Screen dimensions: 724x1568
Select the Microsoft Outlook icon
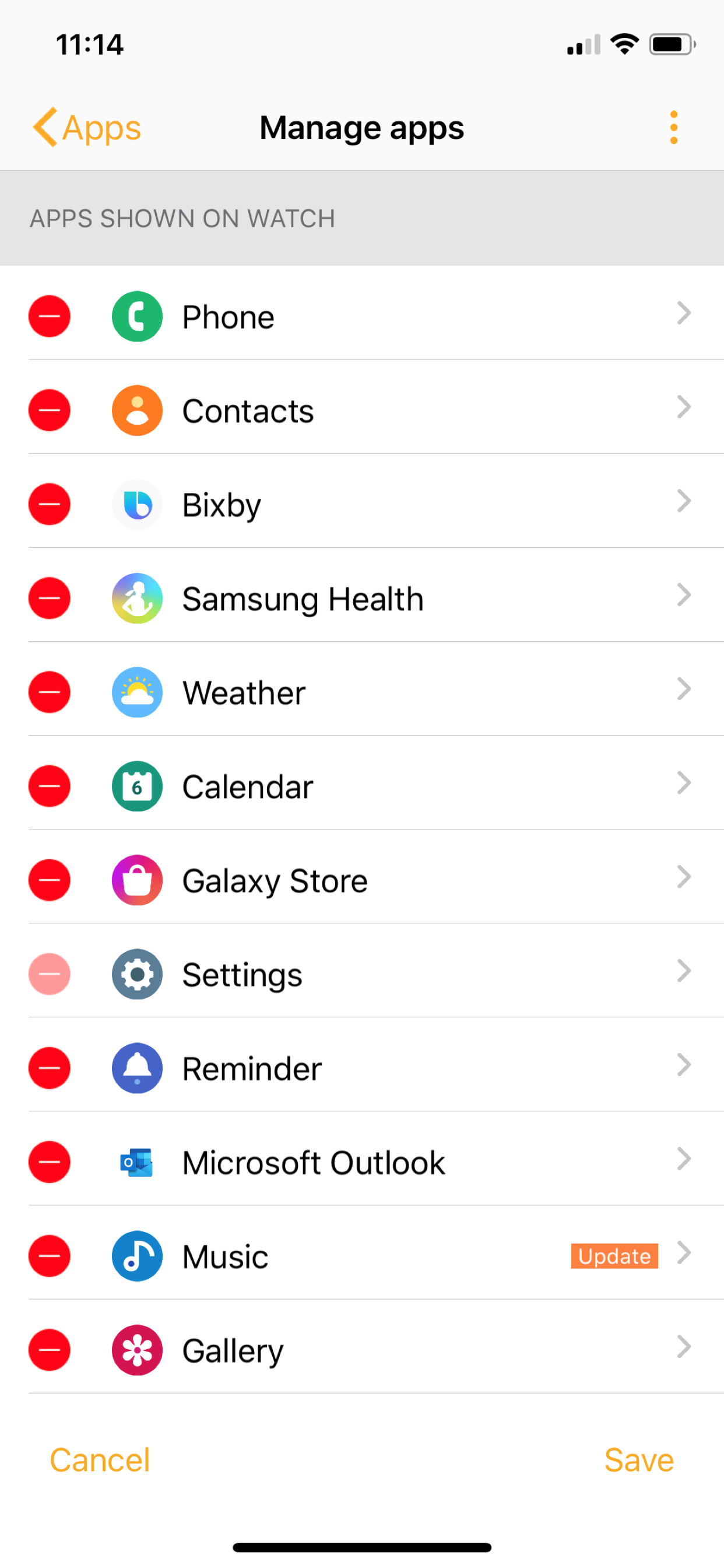(136, 1162)
